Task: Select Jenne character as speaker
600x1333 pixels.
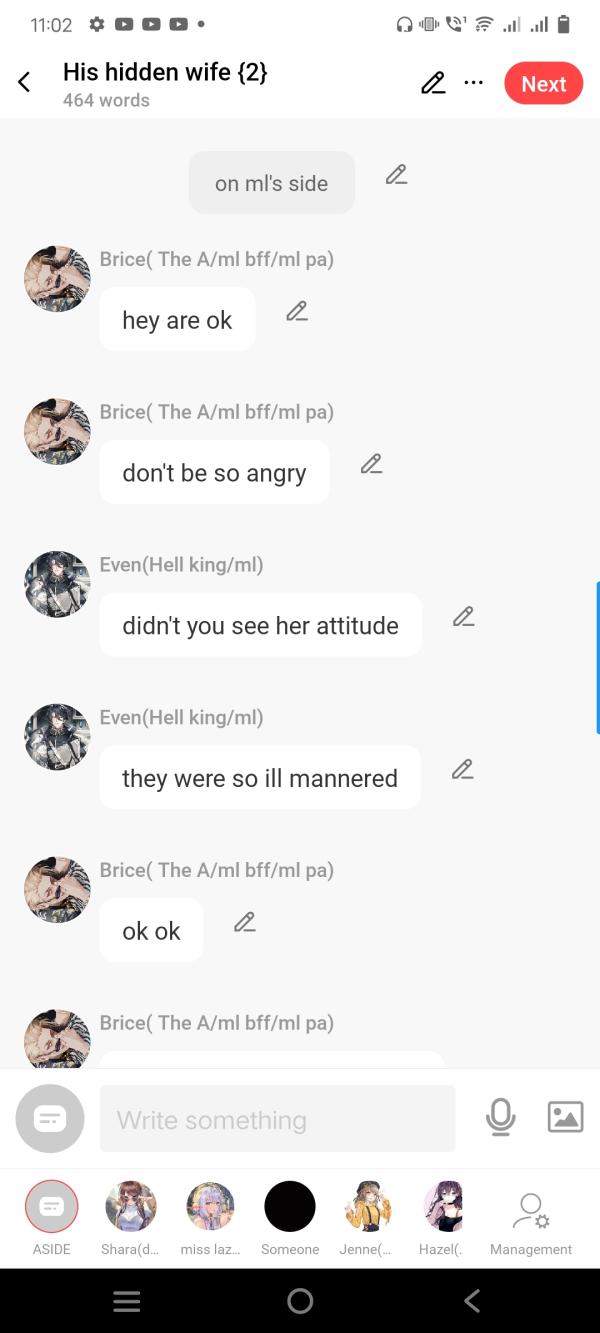Action: click(367, 1207)
